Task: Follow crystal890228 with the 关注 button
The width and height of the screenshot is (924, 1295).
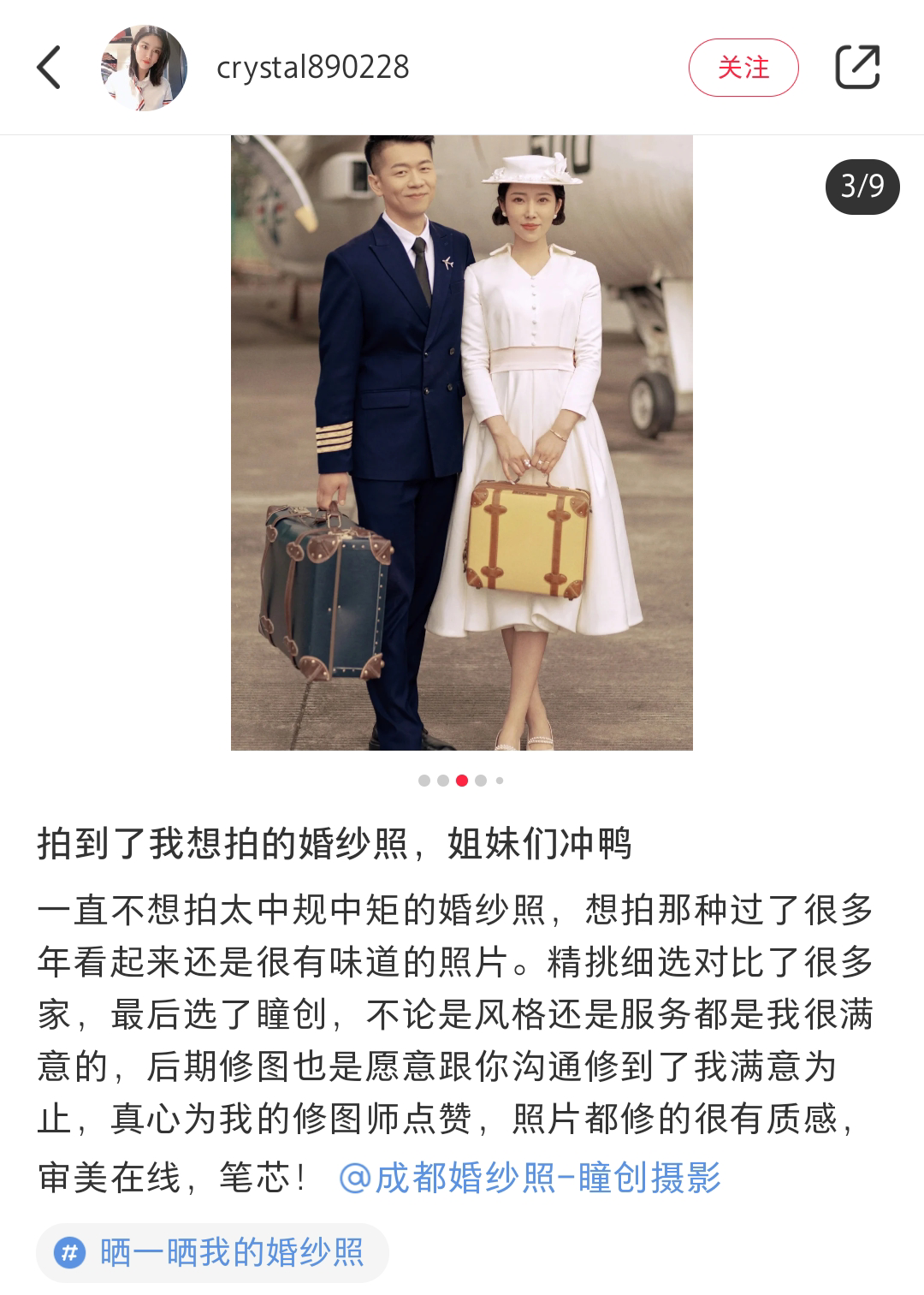Action: (x=743, y=68)
